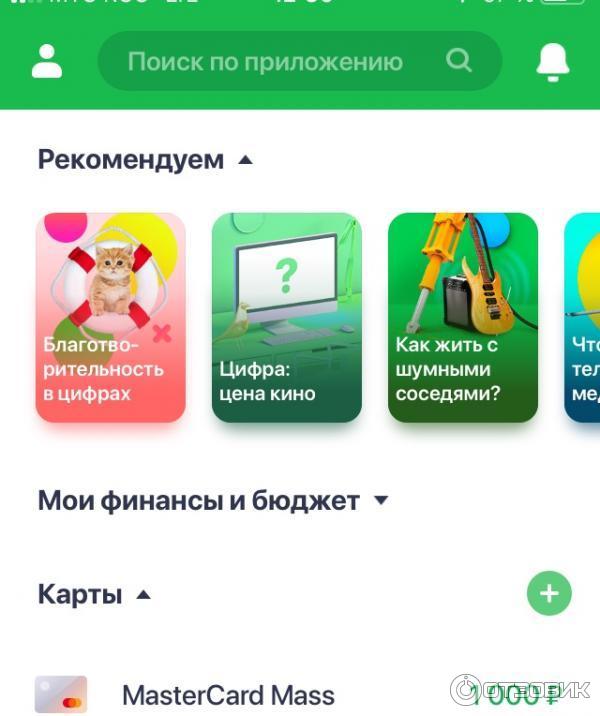Add a new card with the plus button
Screen dimensions: 600x716
click(549, 594)
